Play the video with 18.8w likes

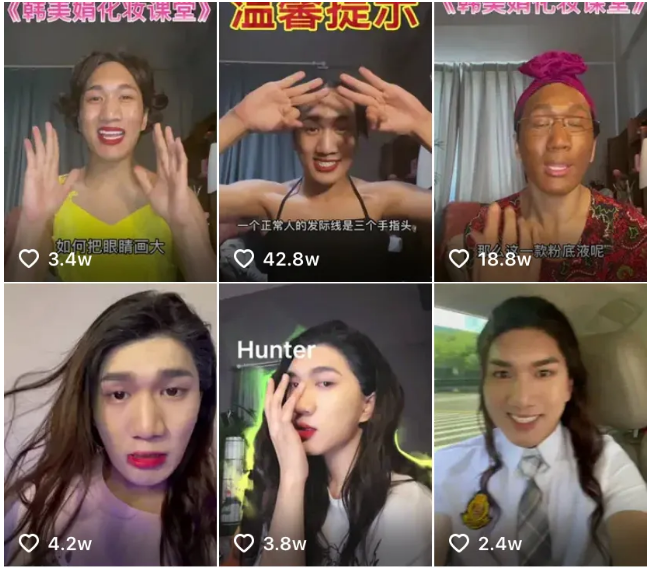point(541,150)
